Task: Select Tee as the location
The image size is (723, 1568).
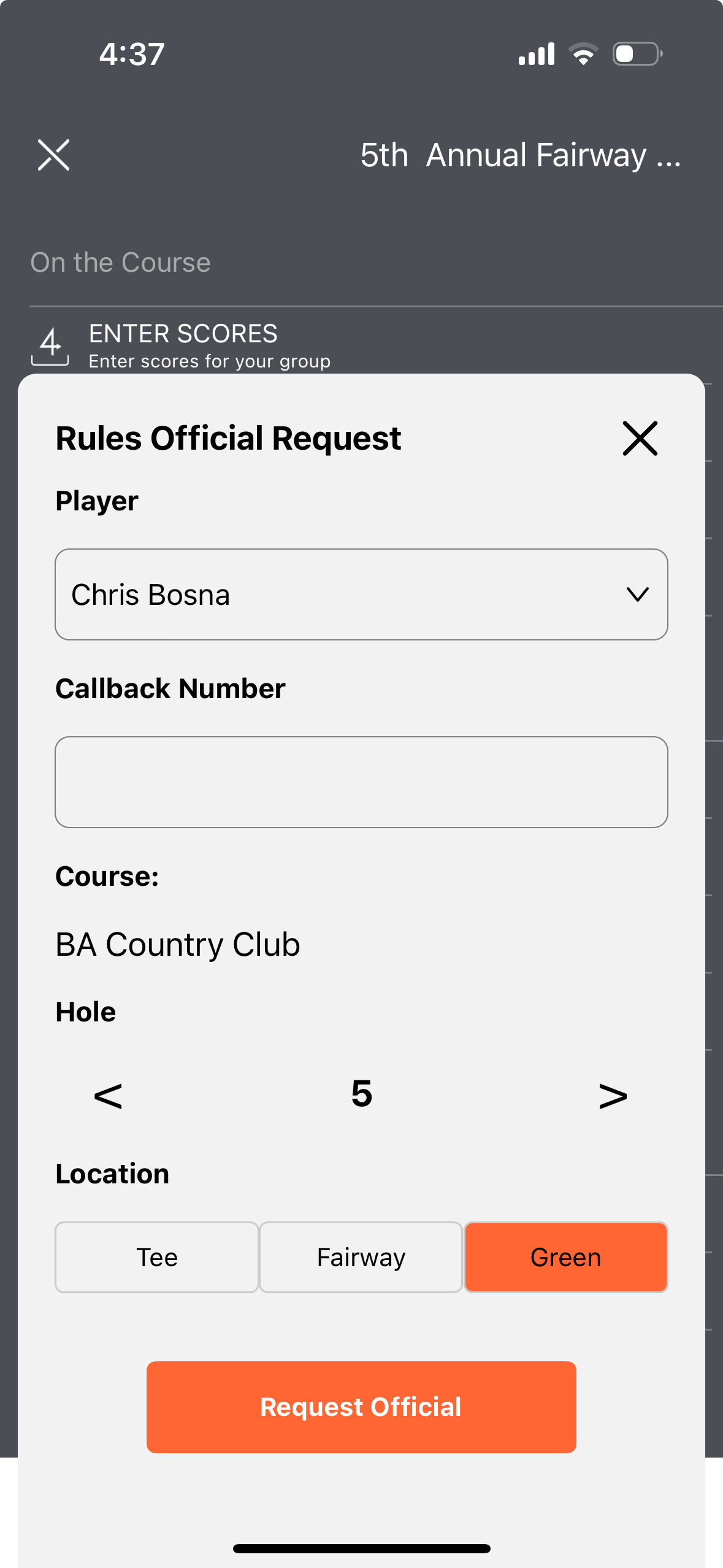Action: click(x=157, y=1257)
